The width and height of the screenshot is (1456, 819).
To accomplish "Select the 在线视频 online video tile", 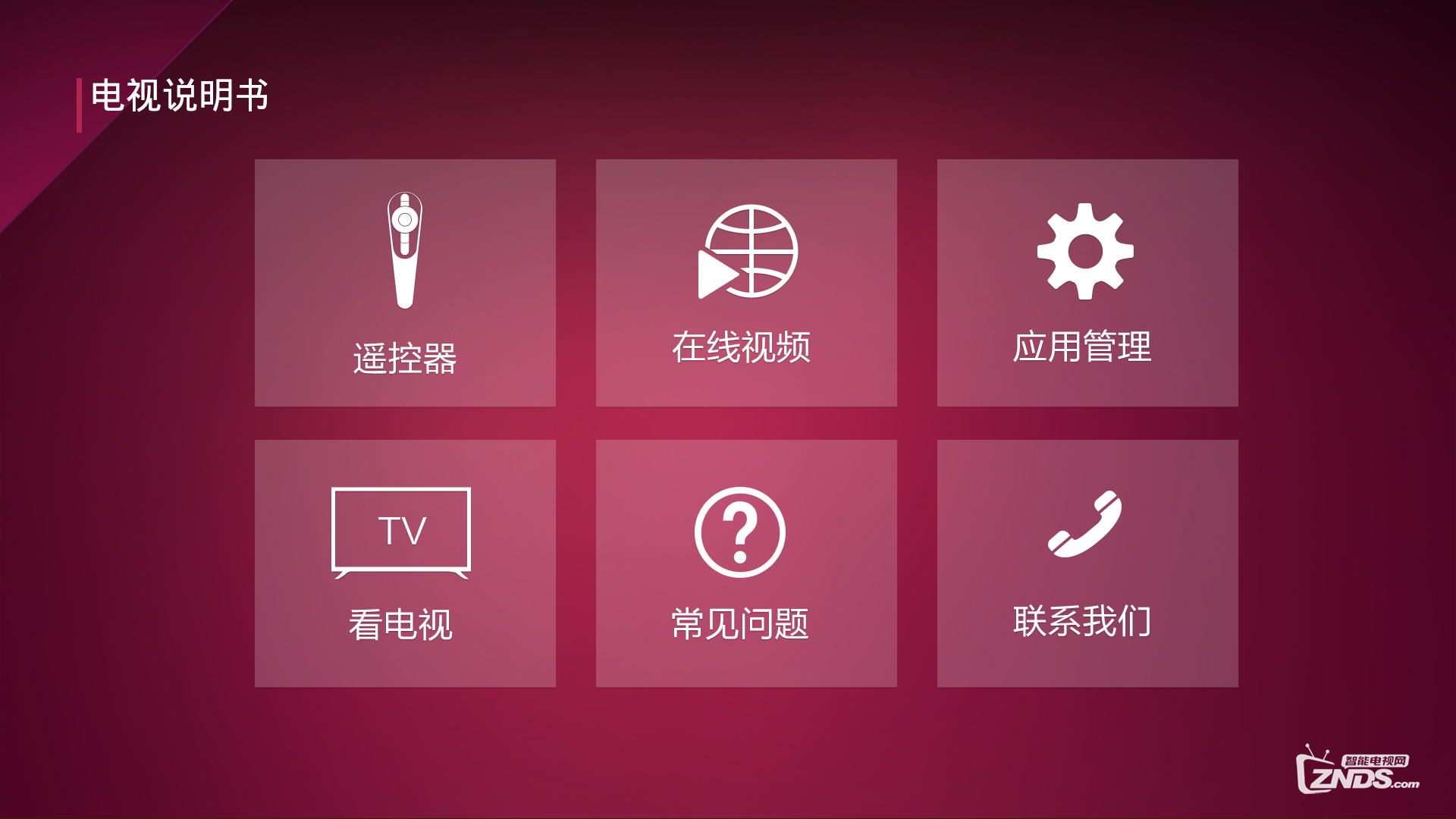I will point(746,282).
